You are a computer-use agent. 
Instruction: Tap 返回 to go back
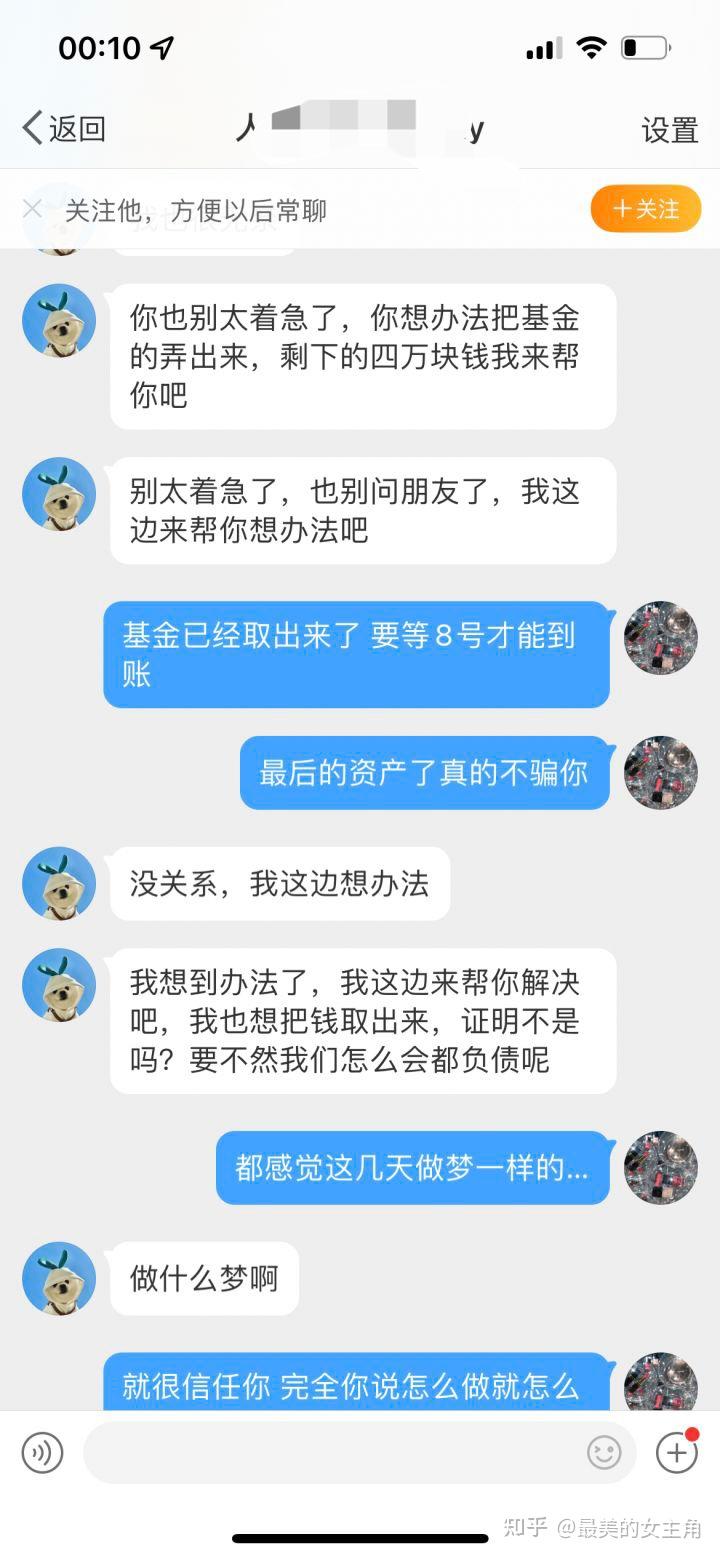click(64, 129)
